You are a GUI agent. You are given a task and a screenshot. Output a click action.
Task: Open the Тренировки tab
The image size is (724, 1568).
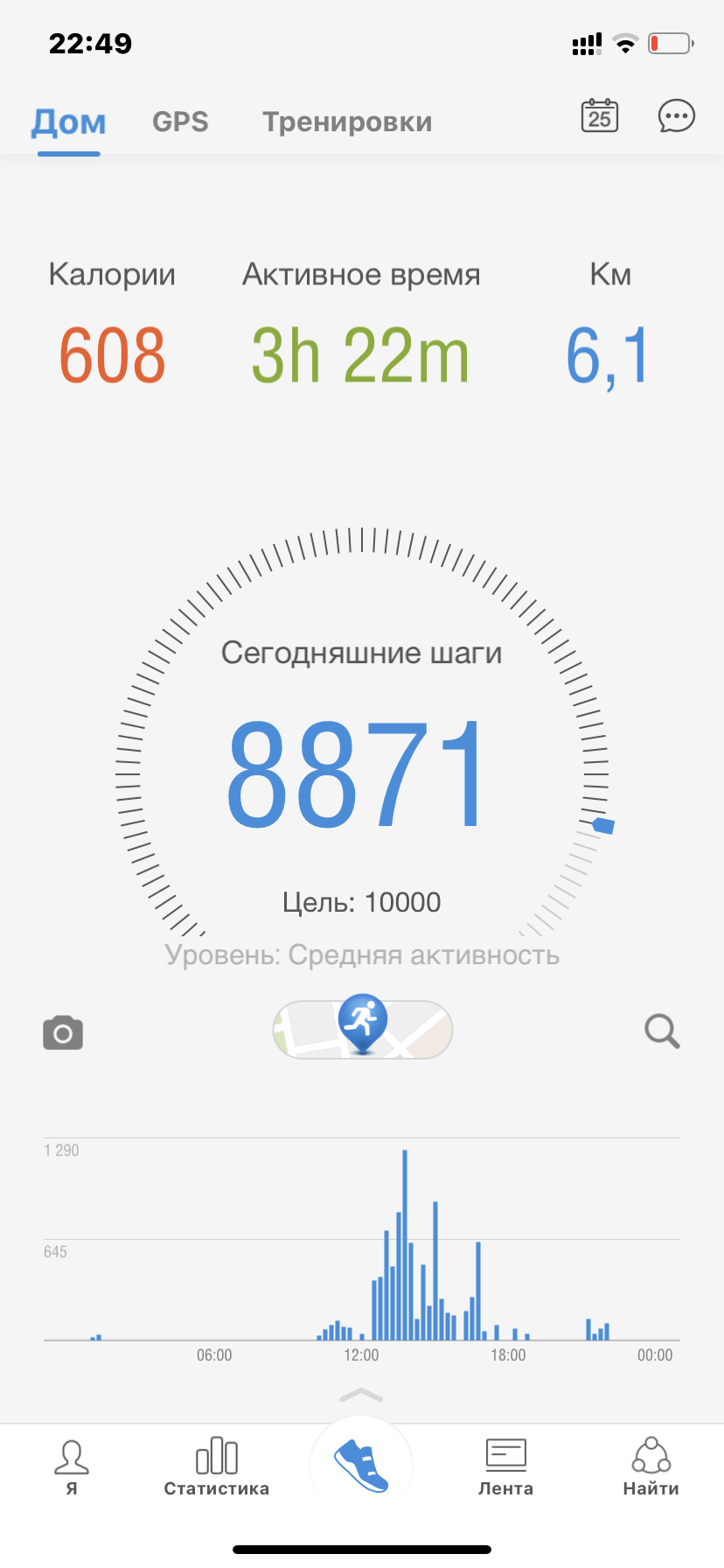[346, 122]
